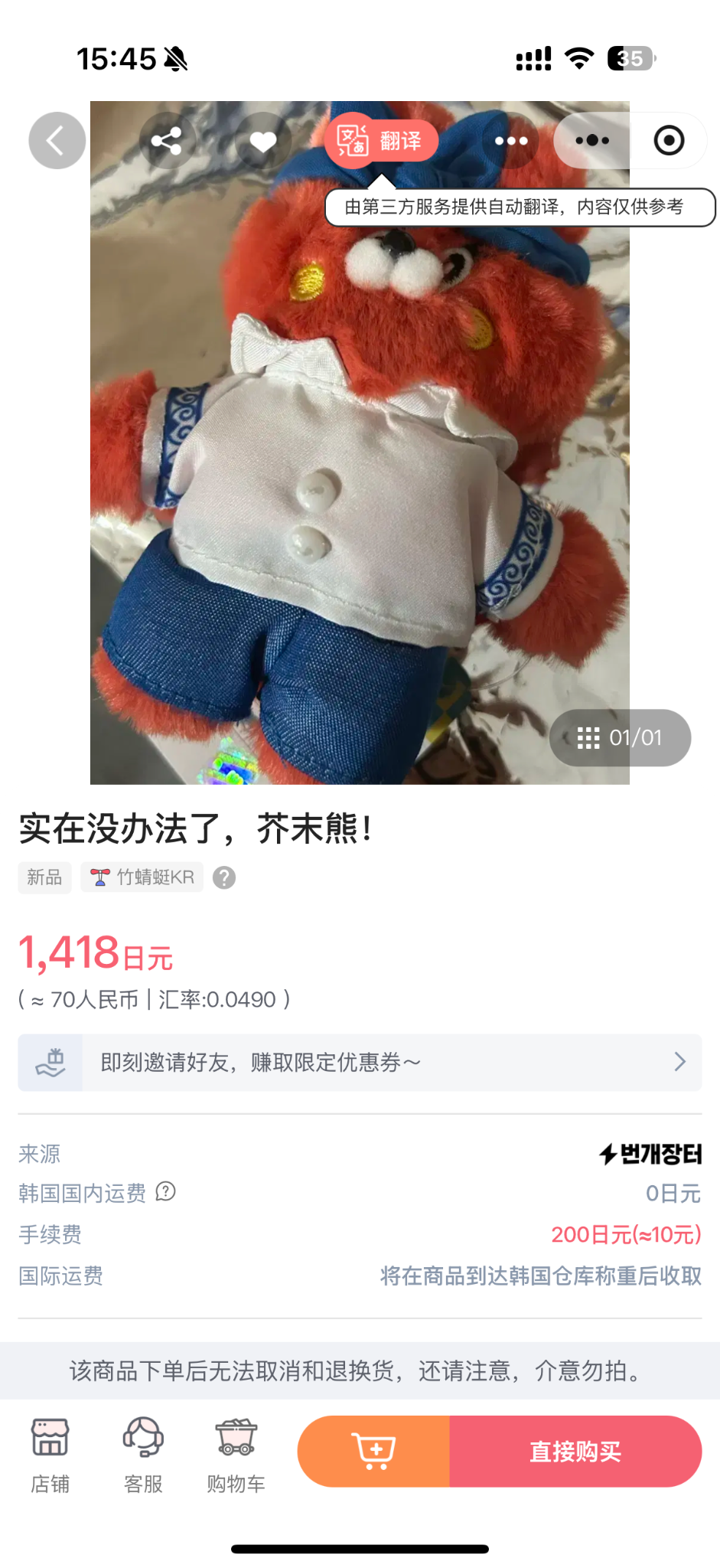Viewport: 720px width, 1568px height.
Task: Add this item to favorites
Action: click(262, 141)
